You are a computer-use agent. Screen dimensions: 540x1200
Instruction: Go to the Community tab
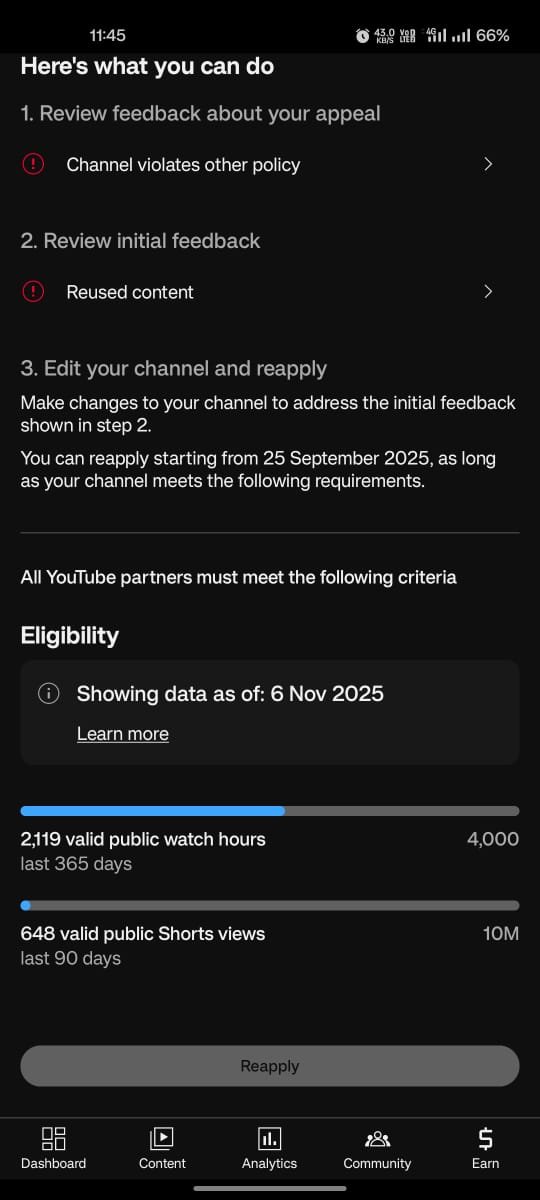(x=377, y=1148)
